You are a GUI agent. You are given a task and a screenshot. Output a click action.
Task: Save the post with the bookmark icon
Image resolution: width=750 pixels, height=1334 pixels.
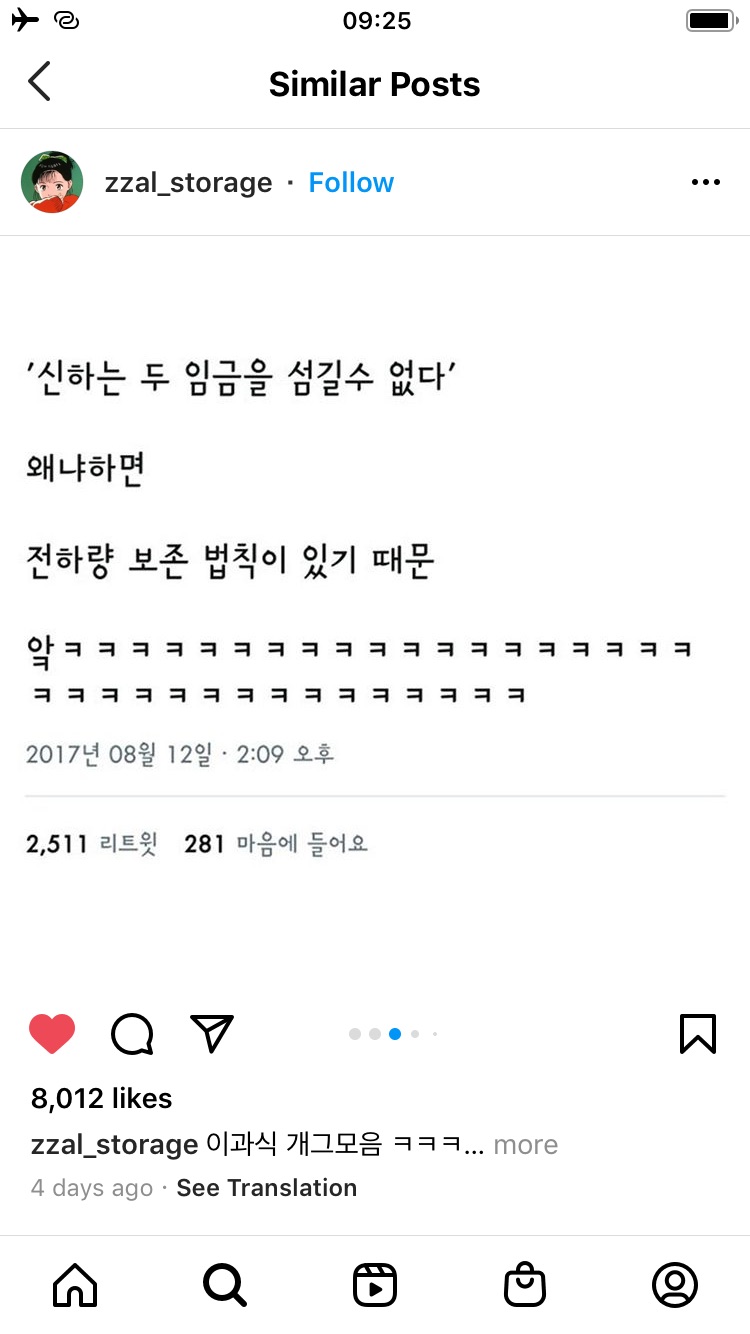(697, 1034)
